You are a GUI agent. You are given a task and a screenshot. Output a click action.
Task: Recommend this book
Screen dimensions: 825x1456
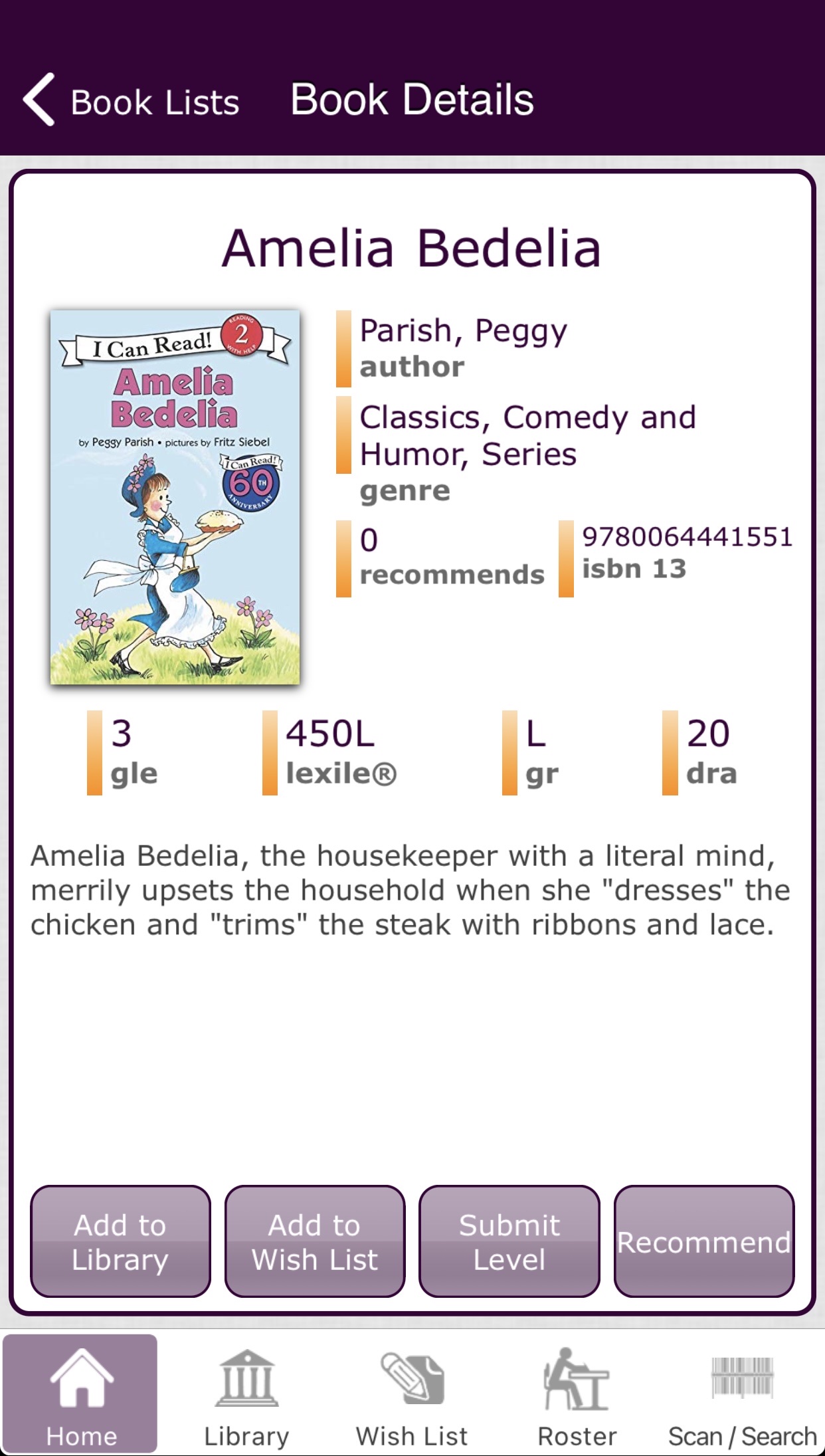[704, 1241]
